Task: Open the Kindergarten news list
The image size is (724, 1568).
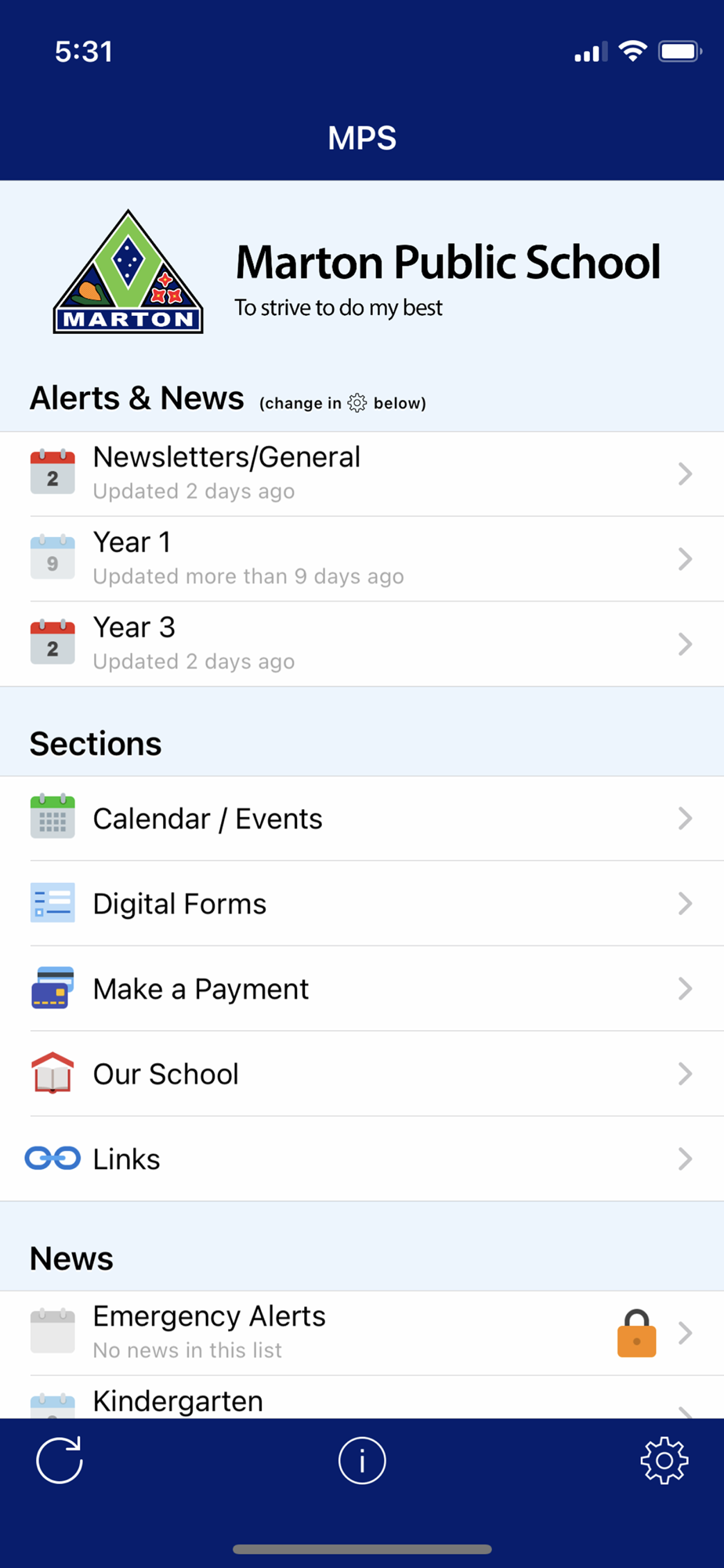Action: point(362,1397)
